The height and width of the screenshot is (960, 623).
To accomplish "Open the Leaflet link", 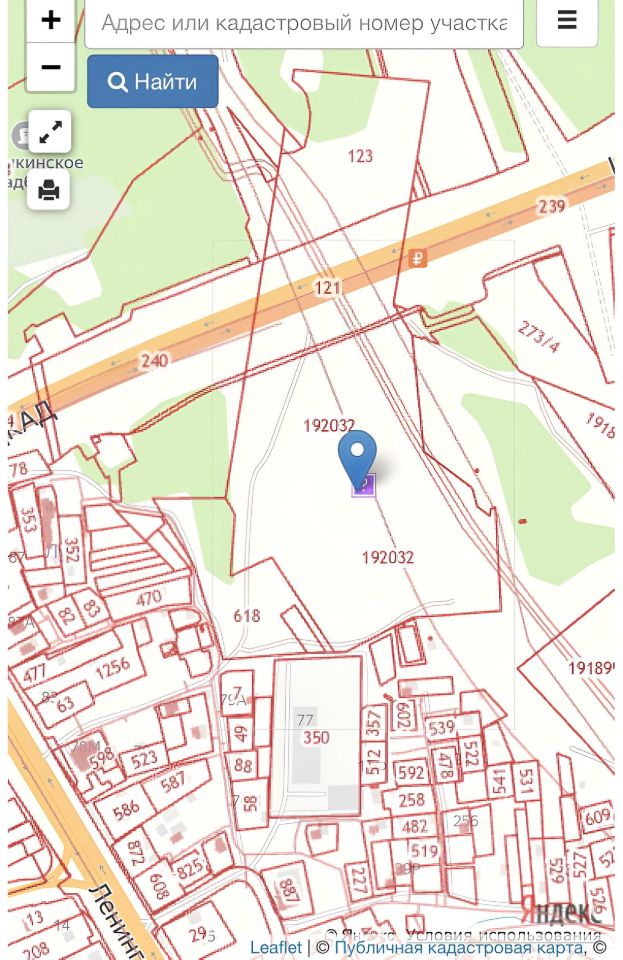I will coord(276,947).
